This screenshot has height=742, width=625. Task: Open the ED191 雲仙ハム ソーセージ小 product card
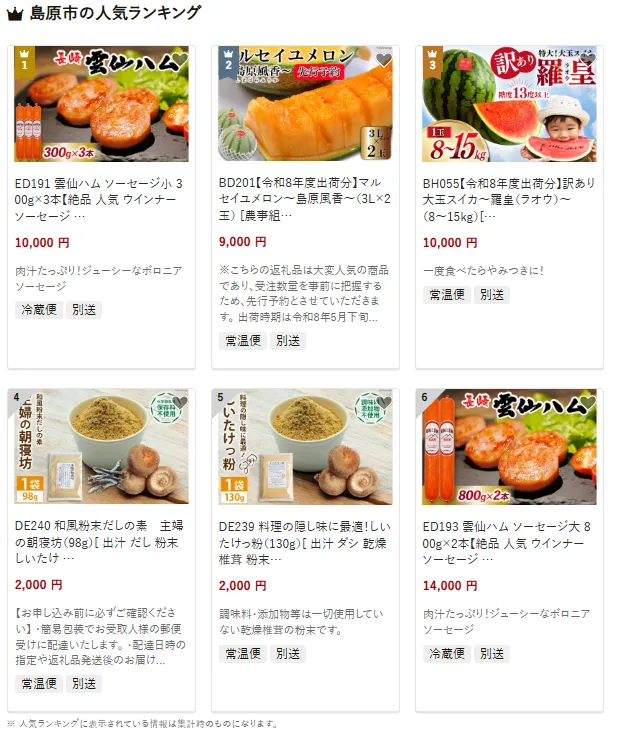[x=101, y=201]
